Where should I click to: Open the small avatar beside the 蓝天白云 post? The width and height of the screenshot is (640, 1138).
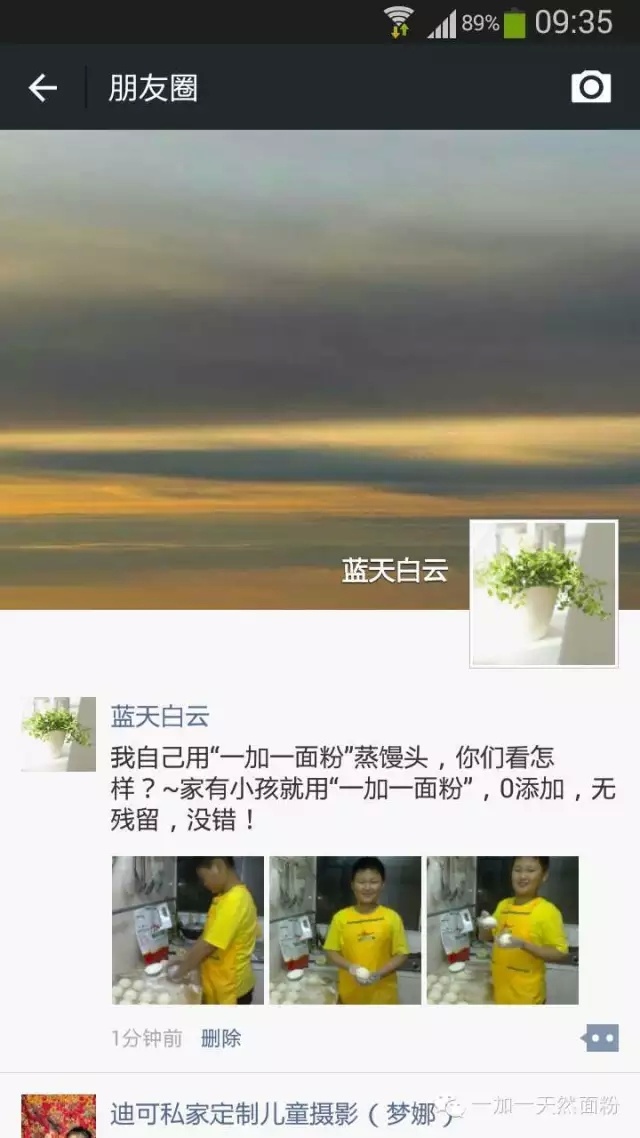tap(59, 734)
